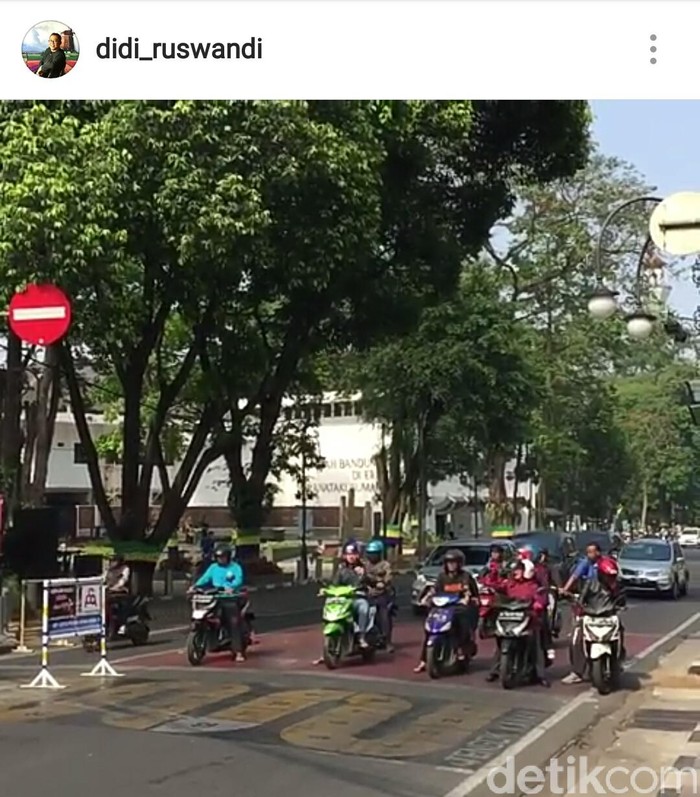Open the post's three-dot overflow menu
Viewport: 700px width, 797px height.
click(x=652, y=49)
